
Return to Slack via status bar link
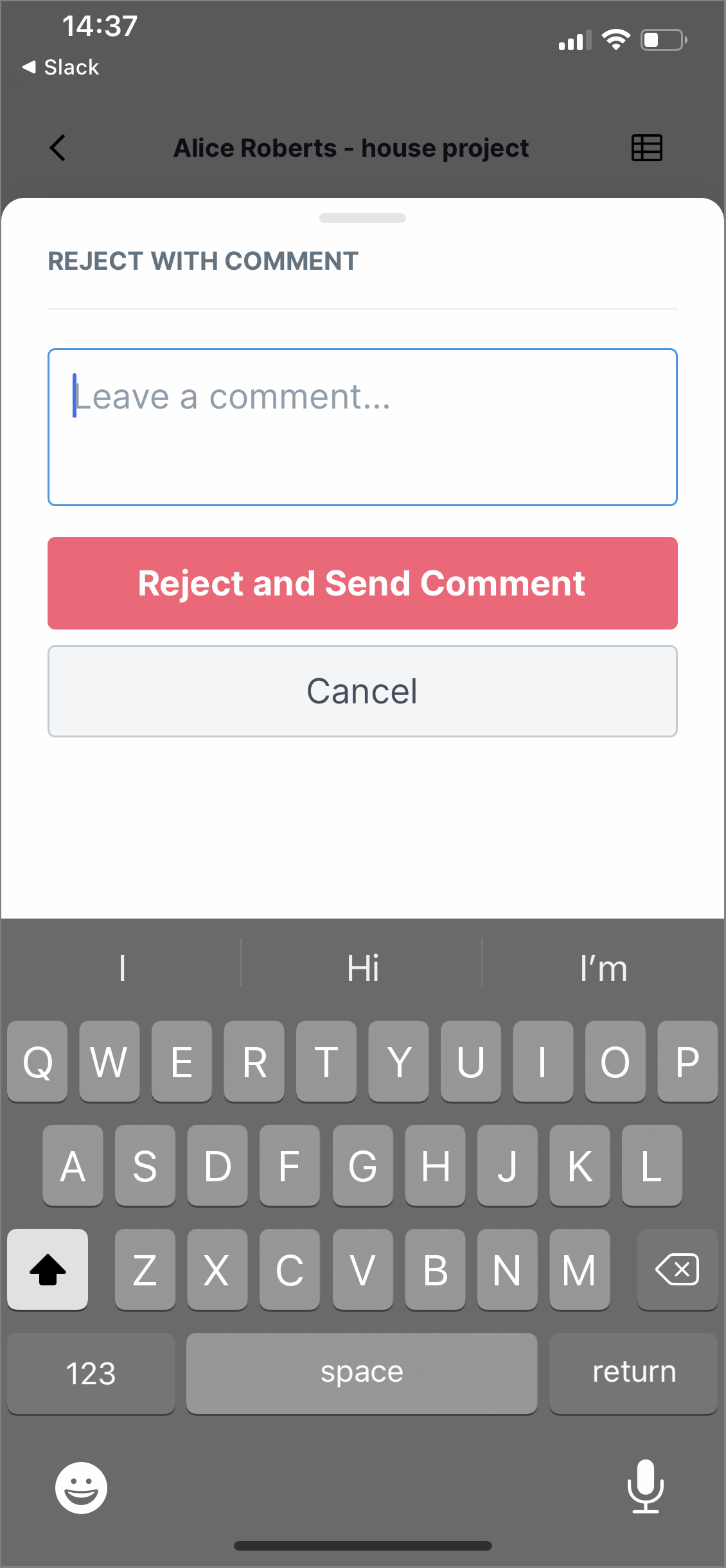[60, 67]
